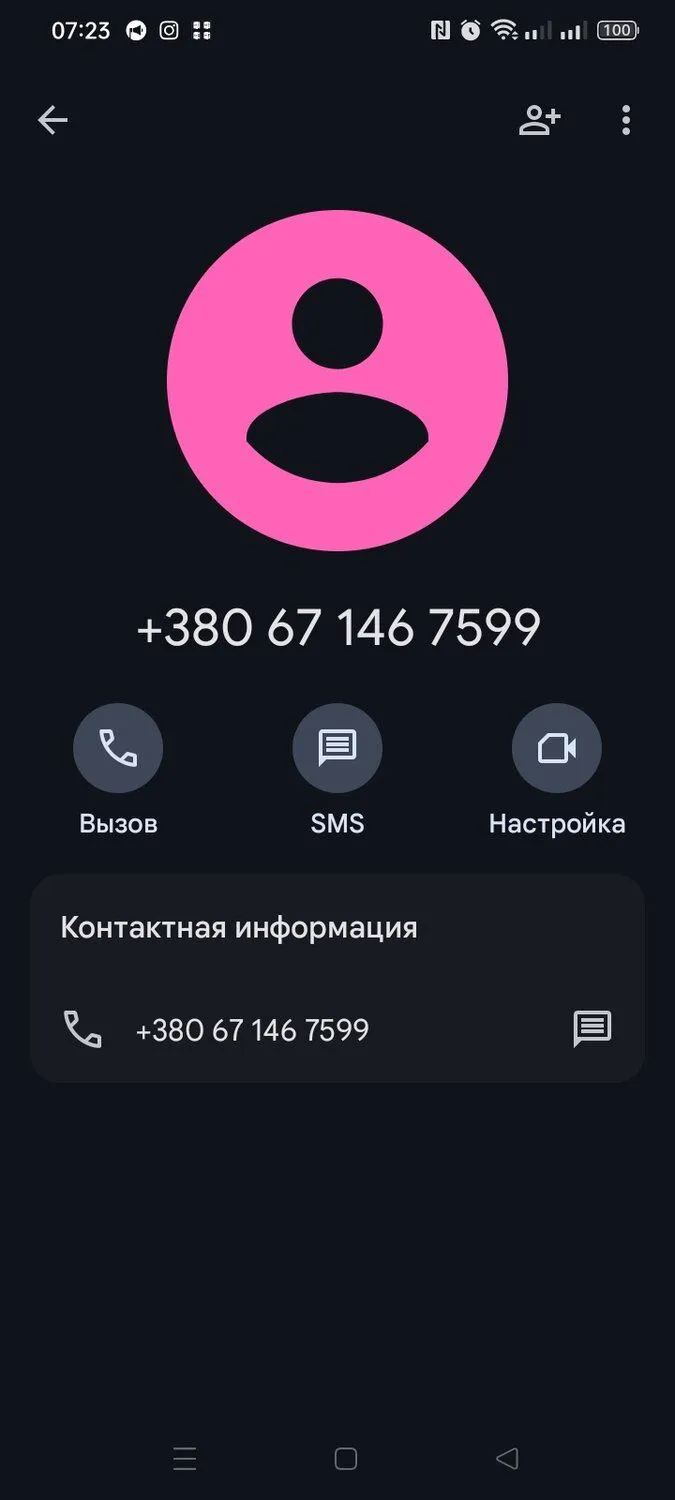Add this number to contacts
Screen dimensions: 675x1500
click(539, 121)
